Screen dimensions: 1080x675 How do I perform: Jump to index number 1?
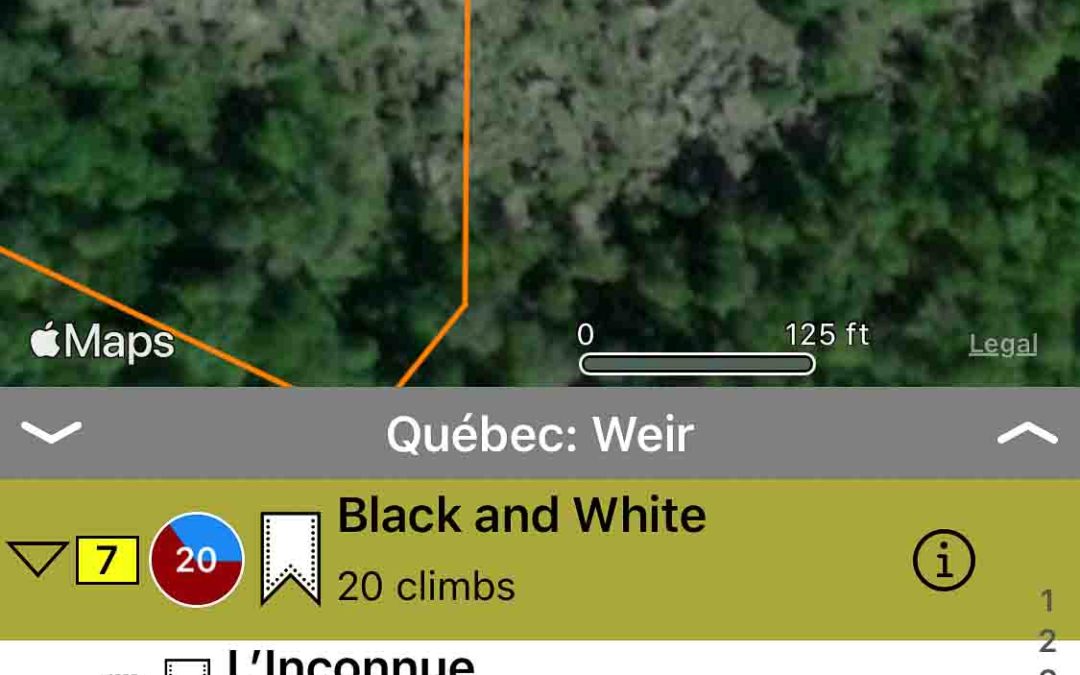coord(1047,601)
